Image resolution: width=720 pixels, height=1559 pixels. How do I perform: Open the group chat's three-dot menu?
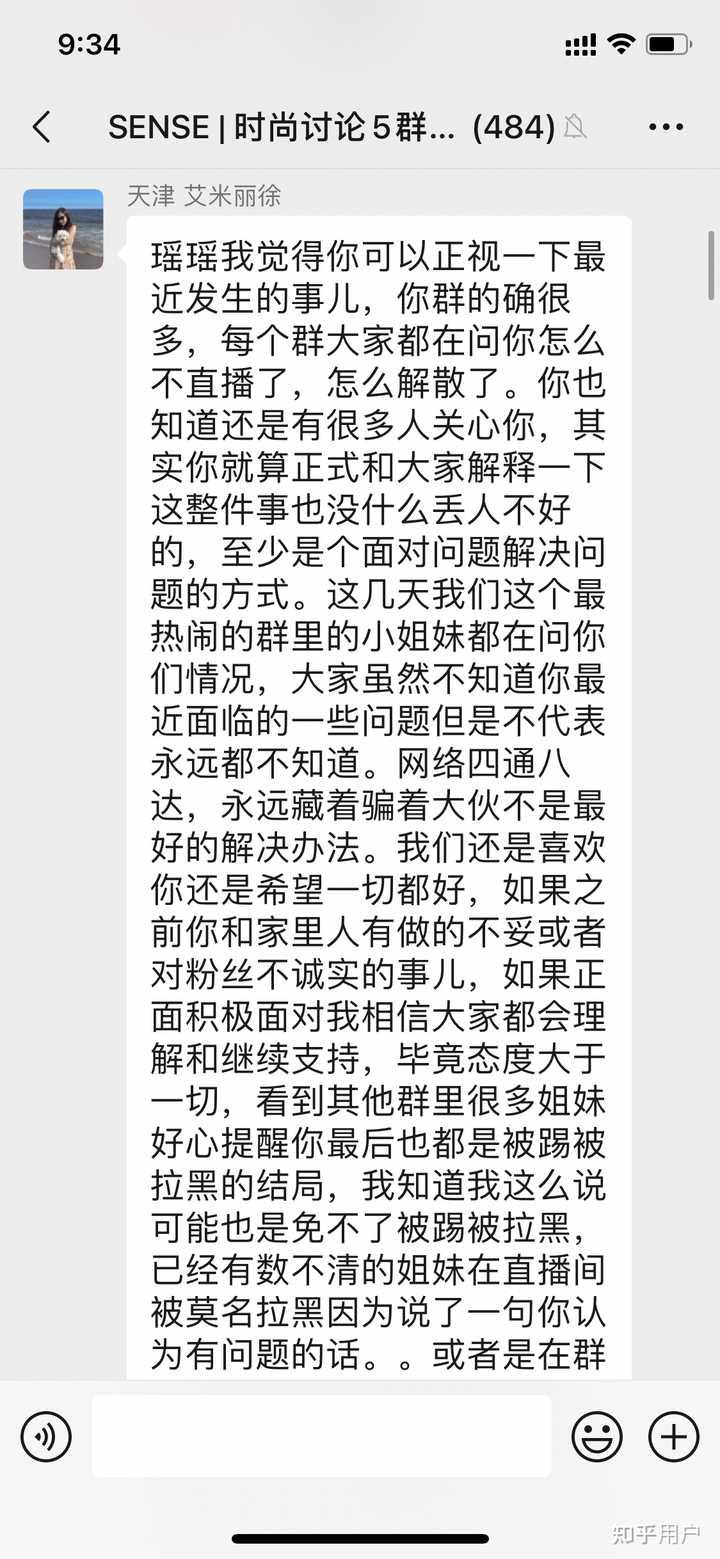point(666,127)
